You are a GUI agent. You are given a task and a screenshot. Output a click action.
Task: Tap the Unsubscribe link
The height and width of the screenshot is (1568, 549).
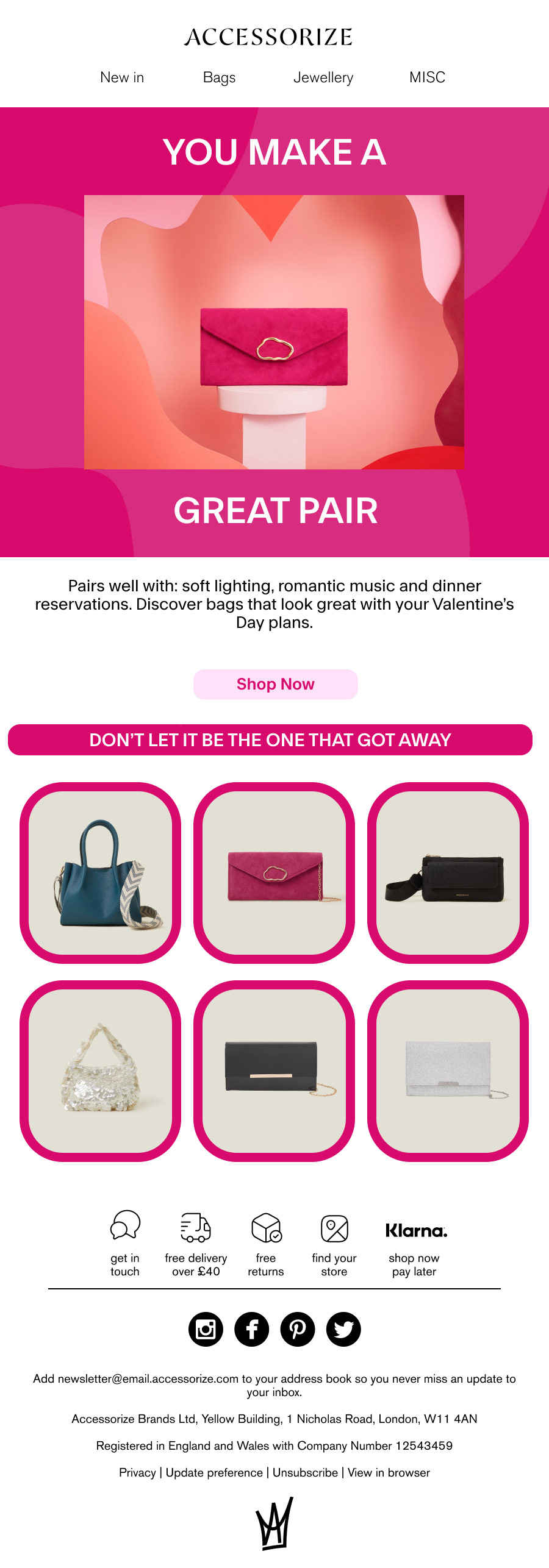(x=305, y=1472)
